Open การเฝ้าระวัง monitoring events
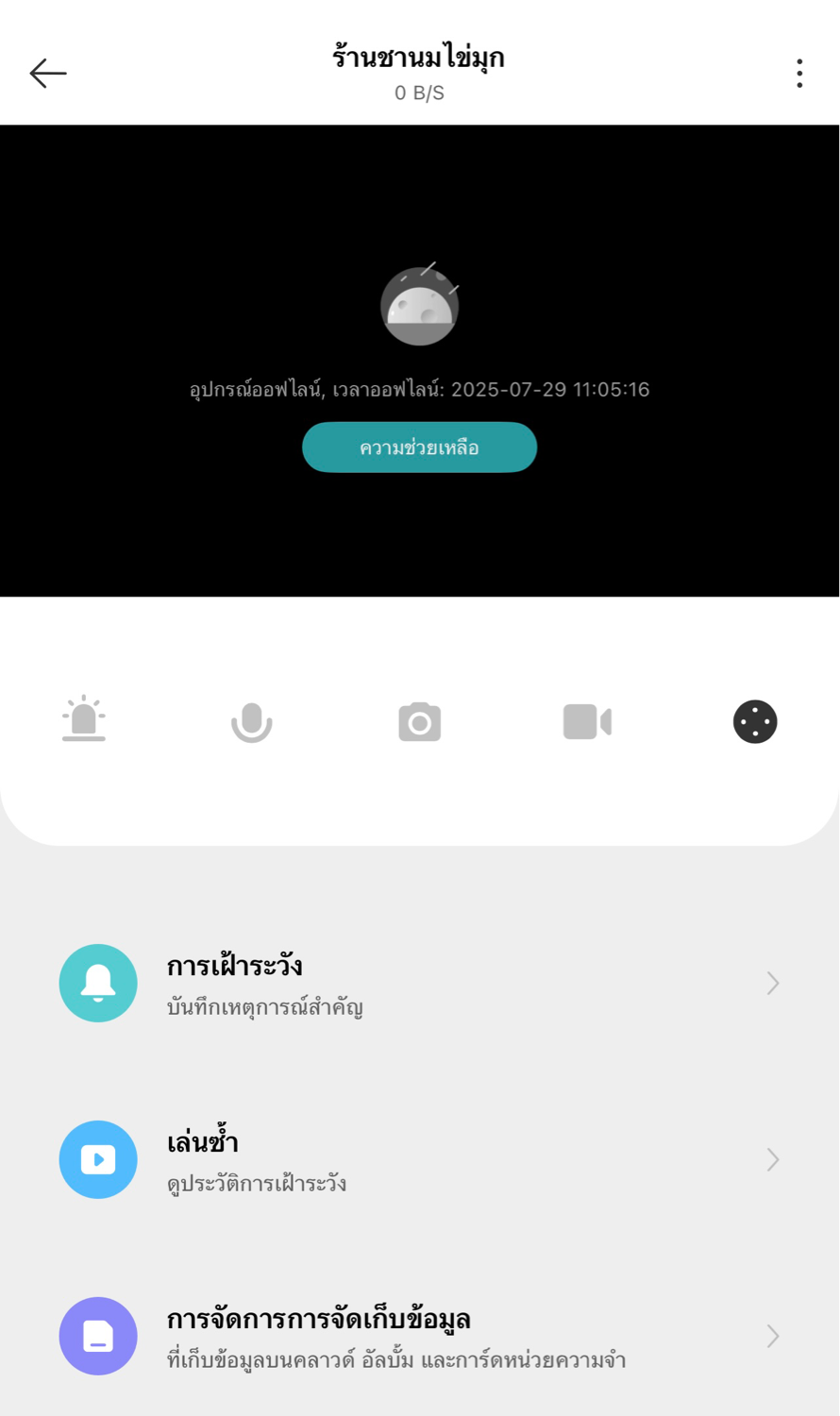Image resolution: width=840 pixels, height=1416 pixels. [x=419, y=984]
